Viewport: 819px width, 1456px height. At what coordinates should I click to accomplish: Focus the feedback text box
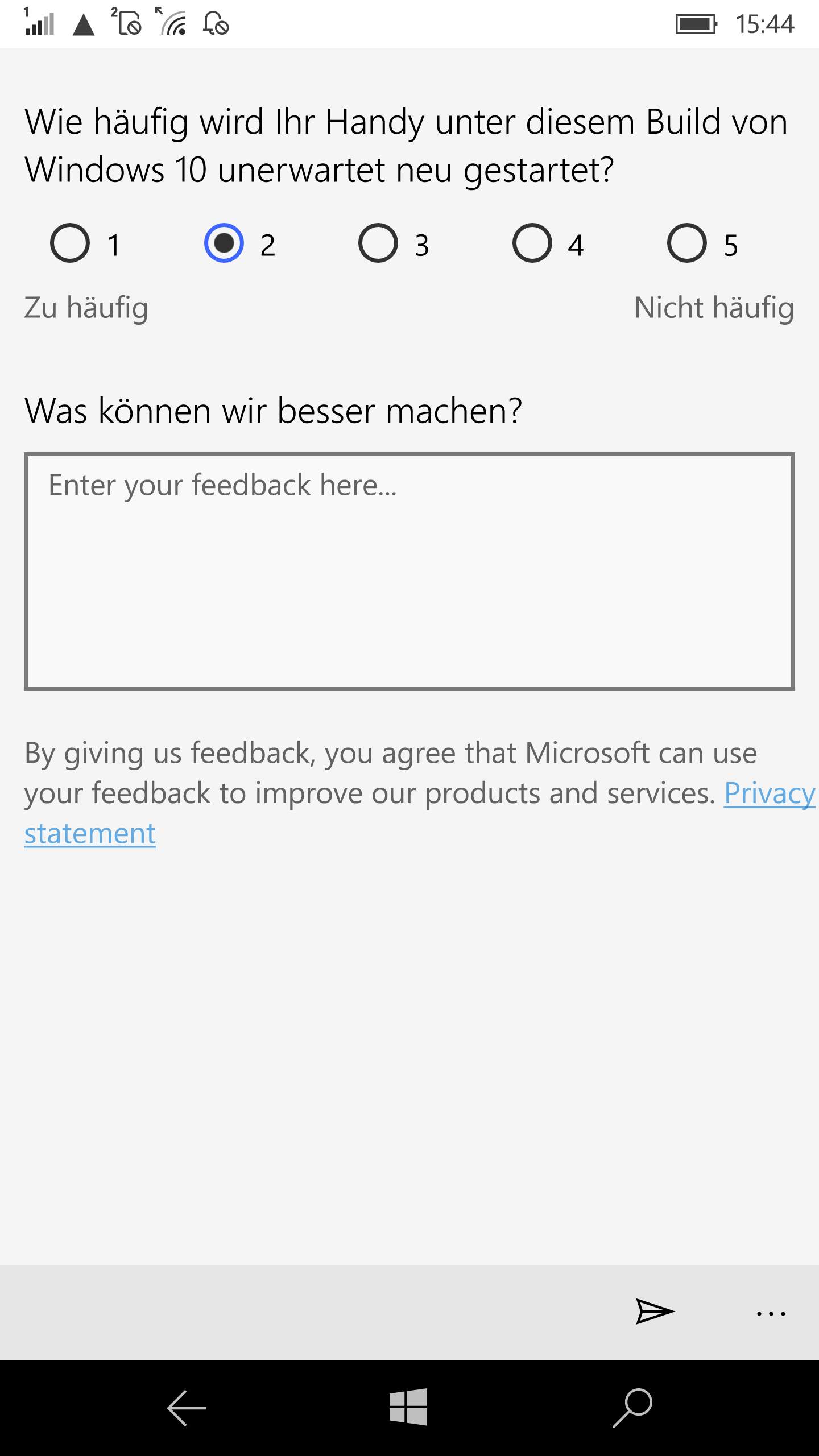tap(409, 572)
